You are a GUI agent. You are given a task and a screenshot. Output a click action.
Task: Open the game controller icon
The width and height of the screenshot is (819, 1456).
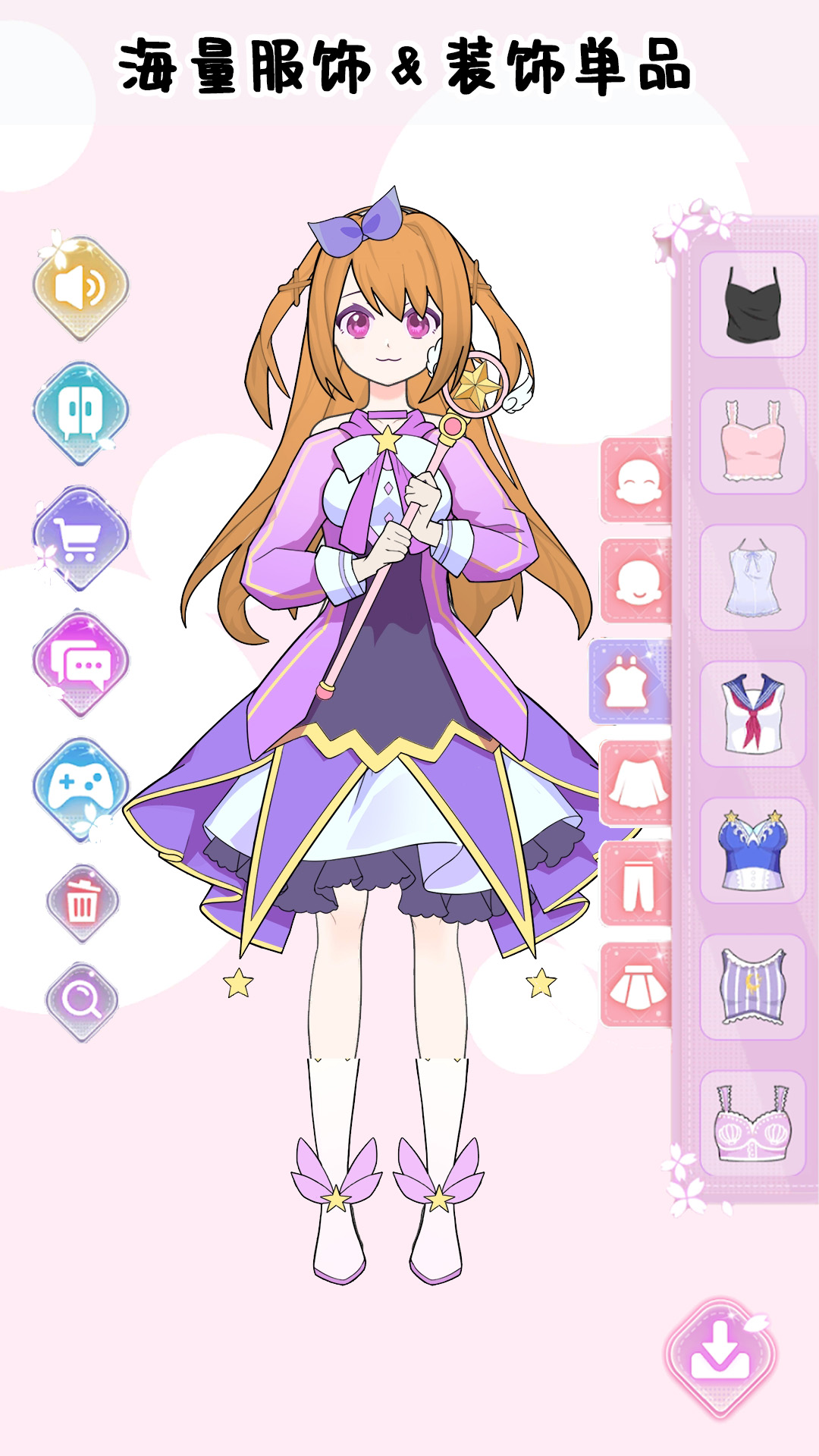point(81,790)
